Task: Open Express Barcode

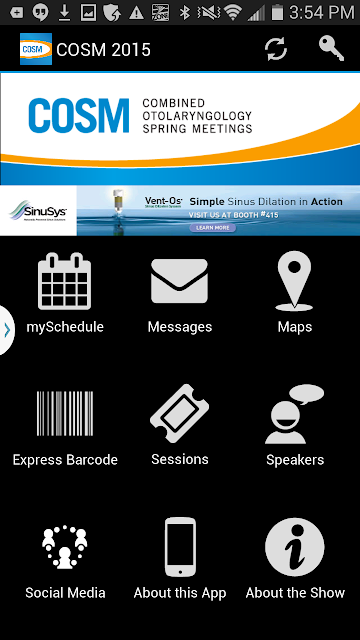Action: point(65,429)
